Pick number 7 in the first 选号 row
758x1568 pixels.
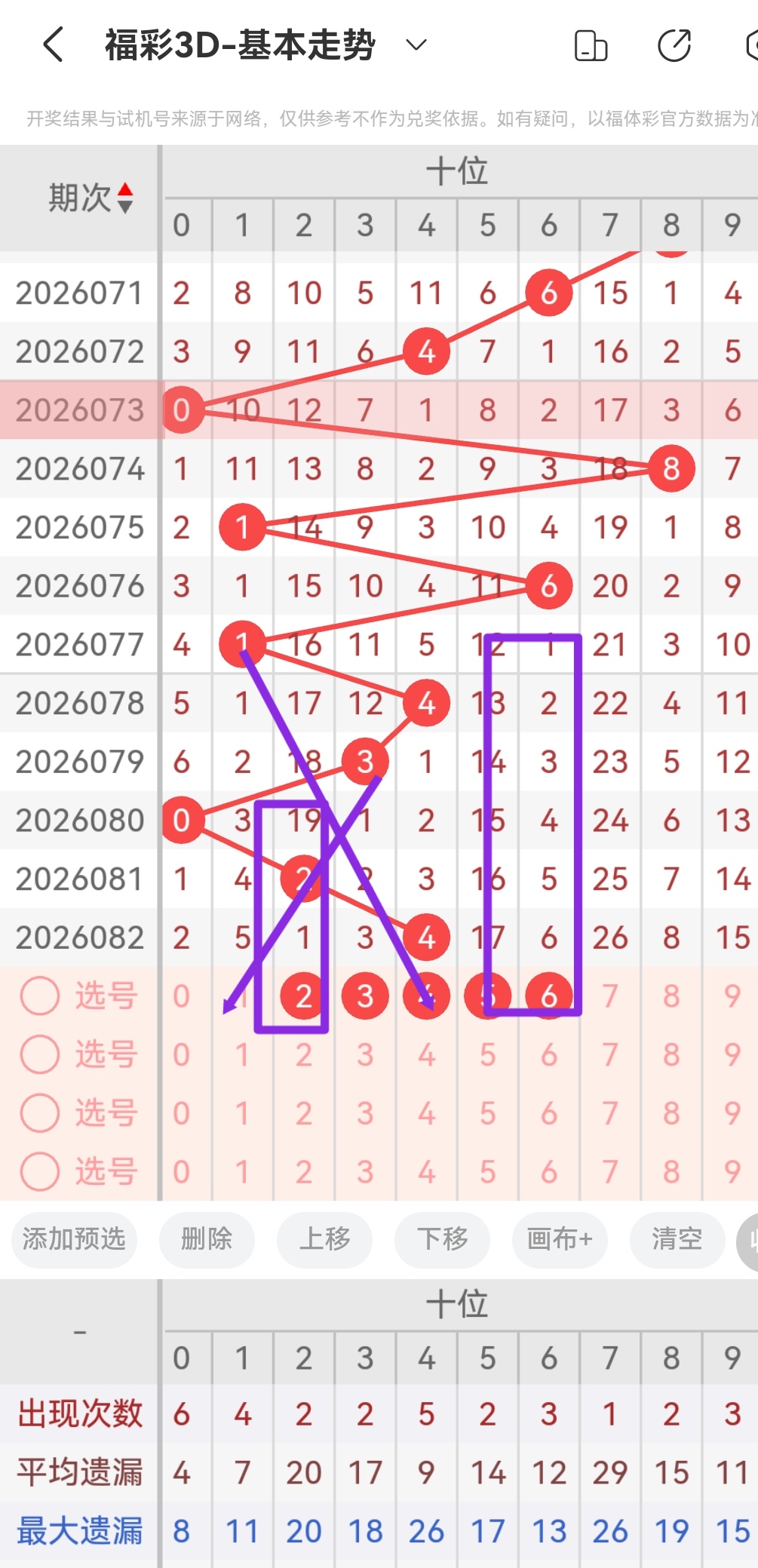[x=610, y=996]
